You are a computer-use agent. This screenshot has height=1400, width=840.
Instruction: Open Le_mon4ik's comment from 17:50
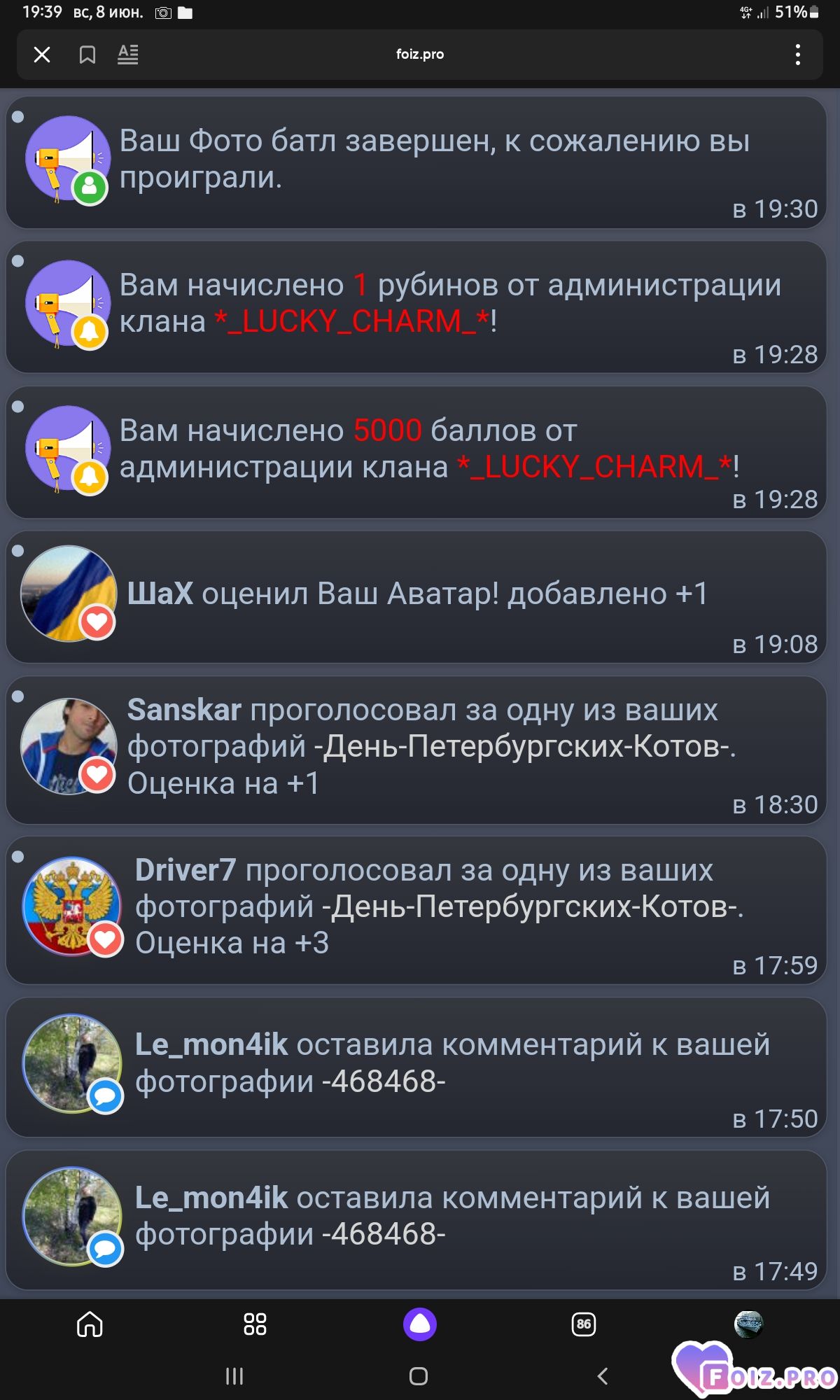(416, 1067)
